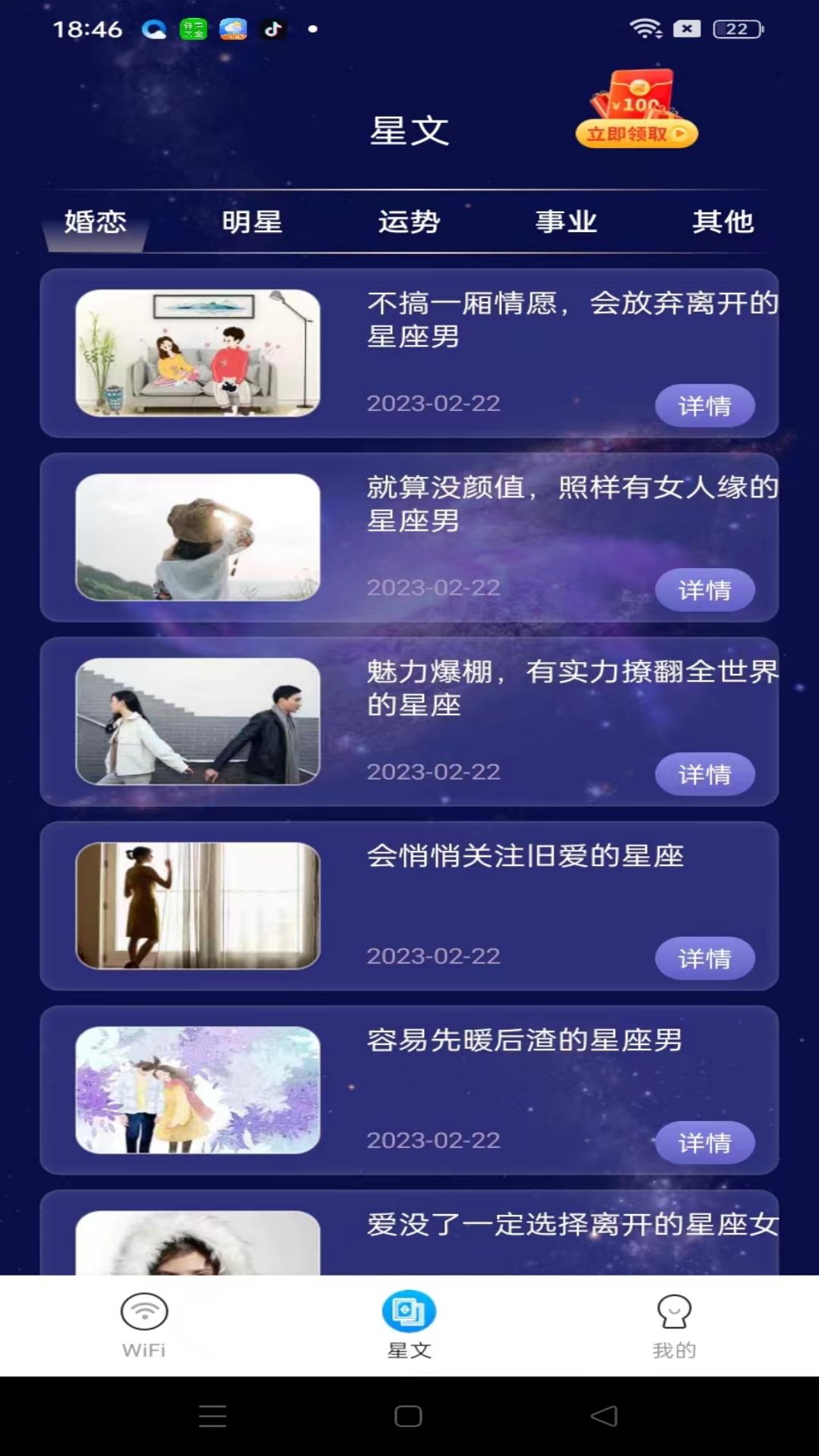View 详情 of 容易先暖后渣的星座男
This screenshot has width=819, height=1456.
704,1143
